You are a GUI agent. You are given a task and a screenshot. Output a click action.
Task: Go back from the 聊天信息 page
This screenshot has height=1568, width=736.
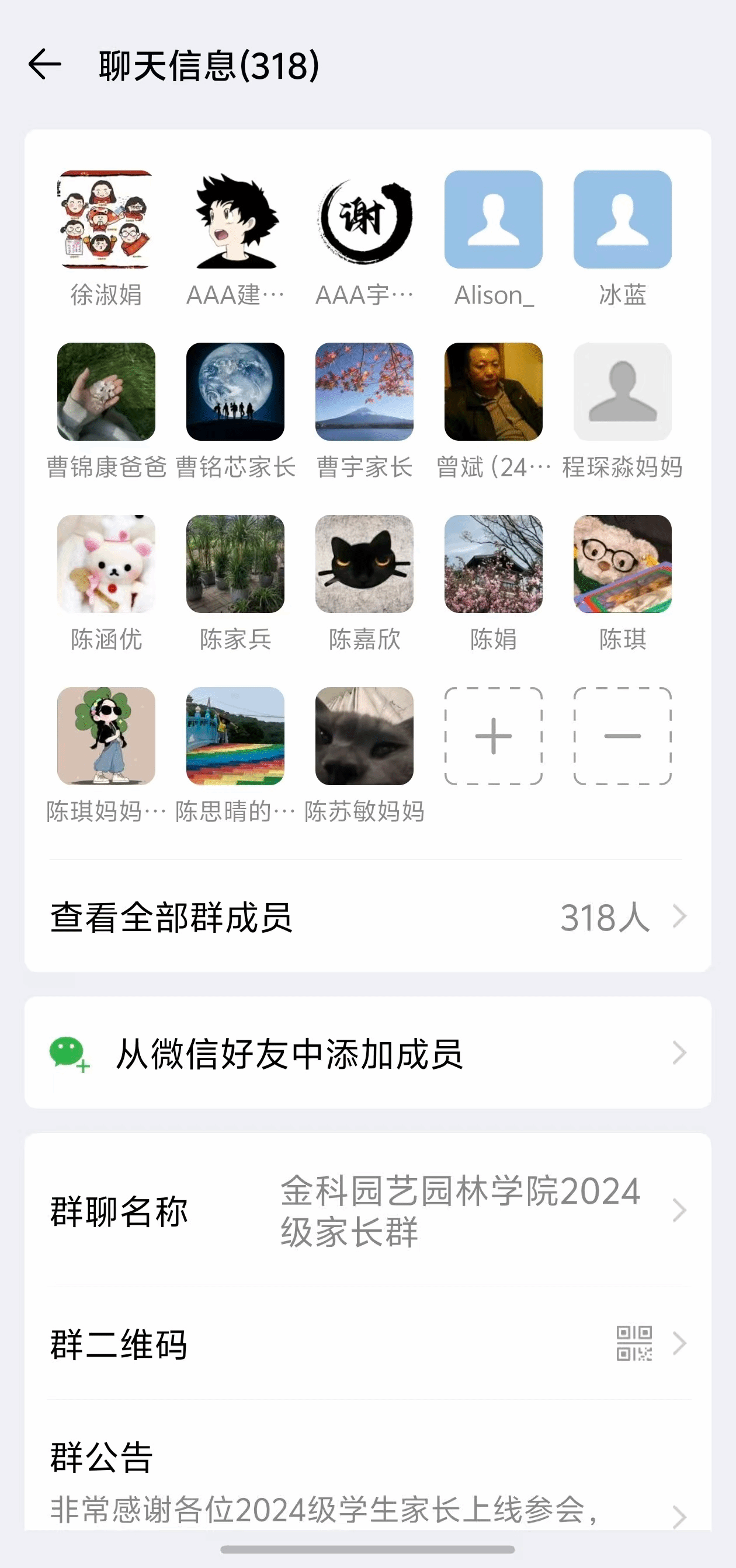45,65
